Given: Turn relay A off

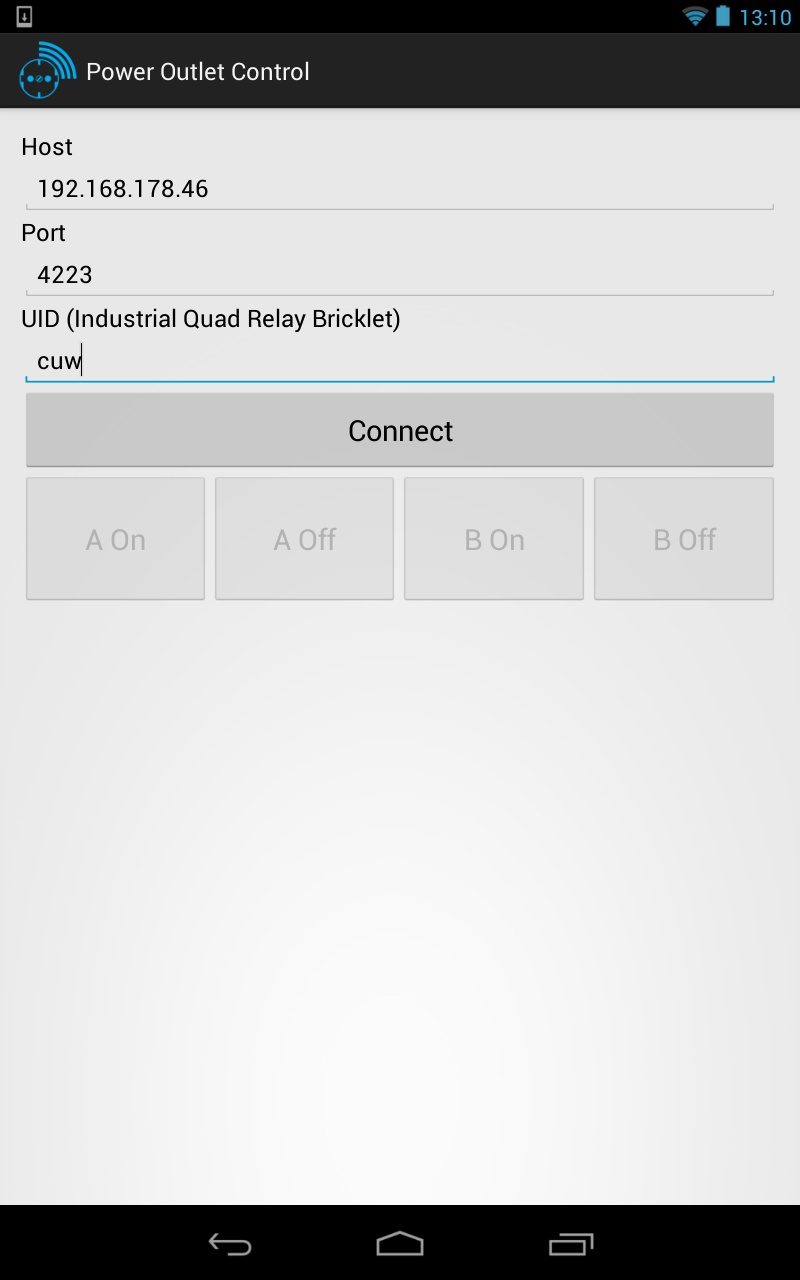Looking at the screenshot, I should 304,539.
